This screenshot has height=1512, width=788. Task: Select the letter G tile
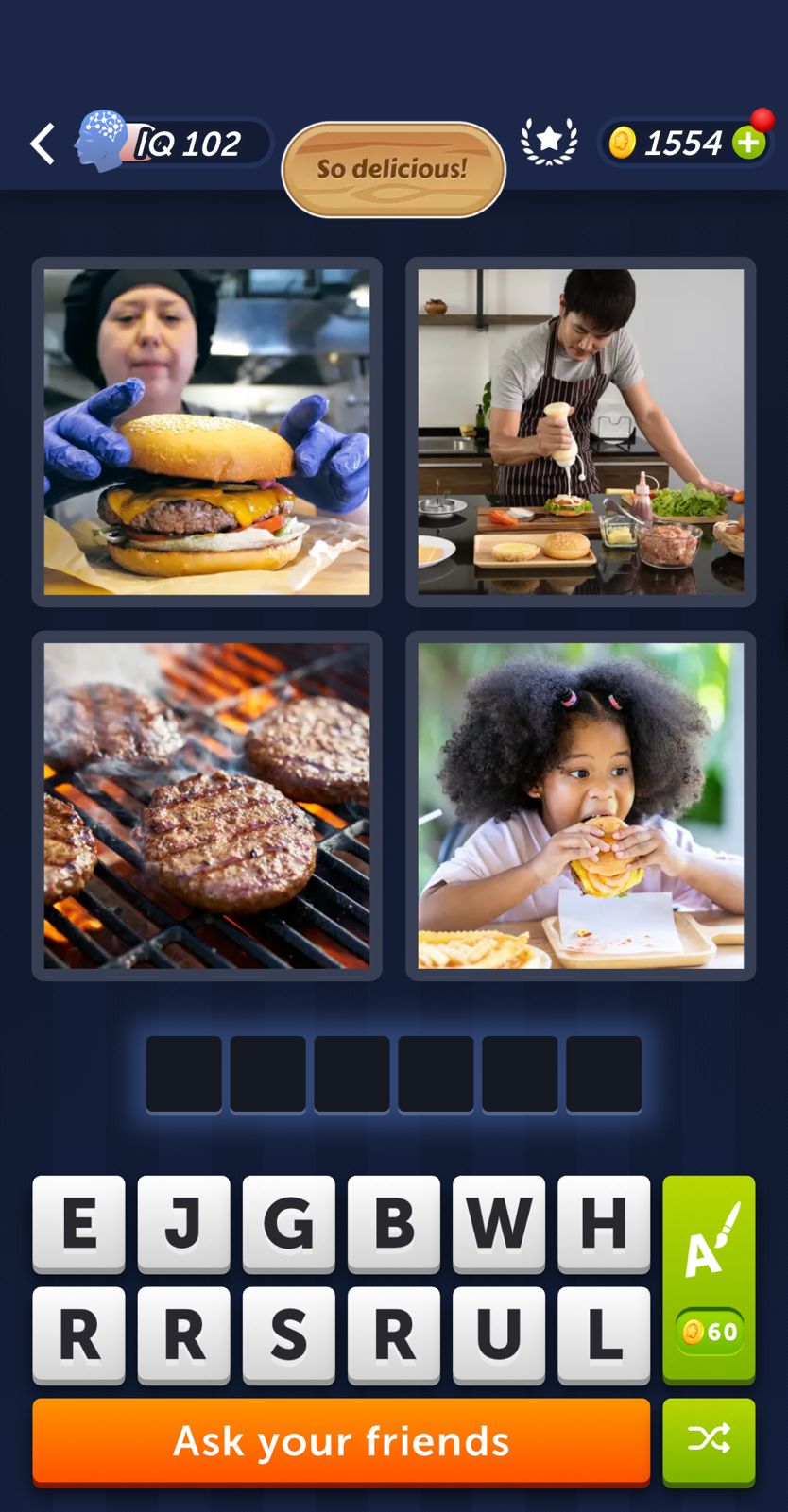point(289,1223)
